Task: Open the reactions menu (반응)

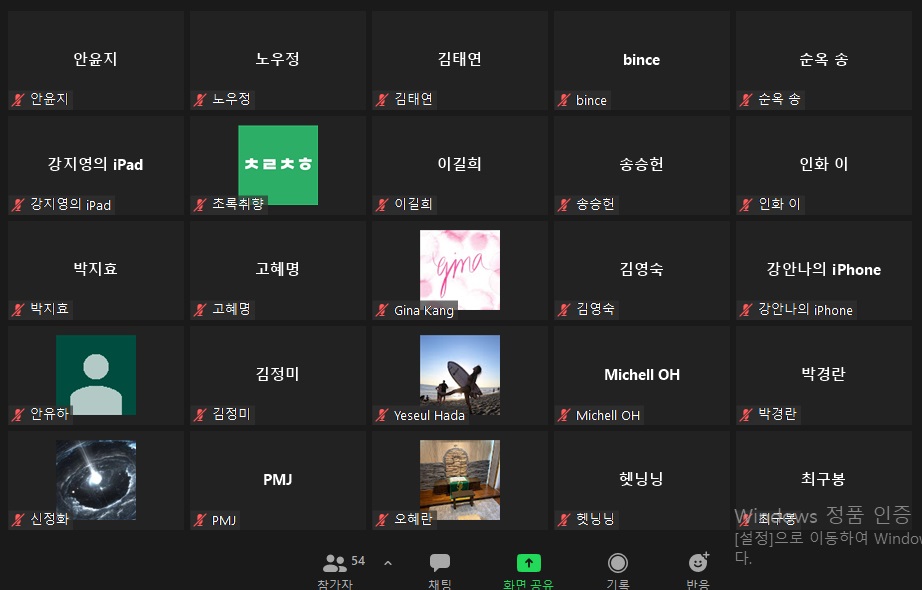Action: coord(698,568)
